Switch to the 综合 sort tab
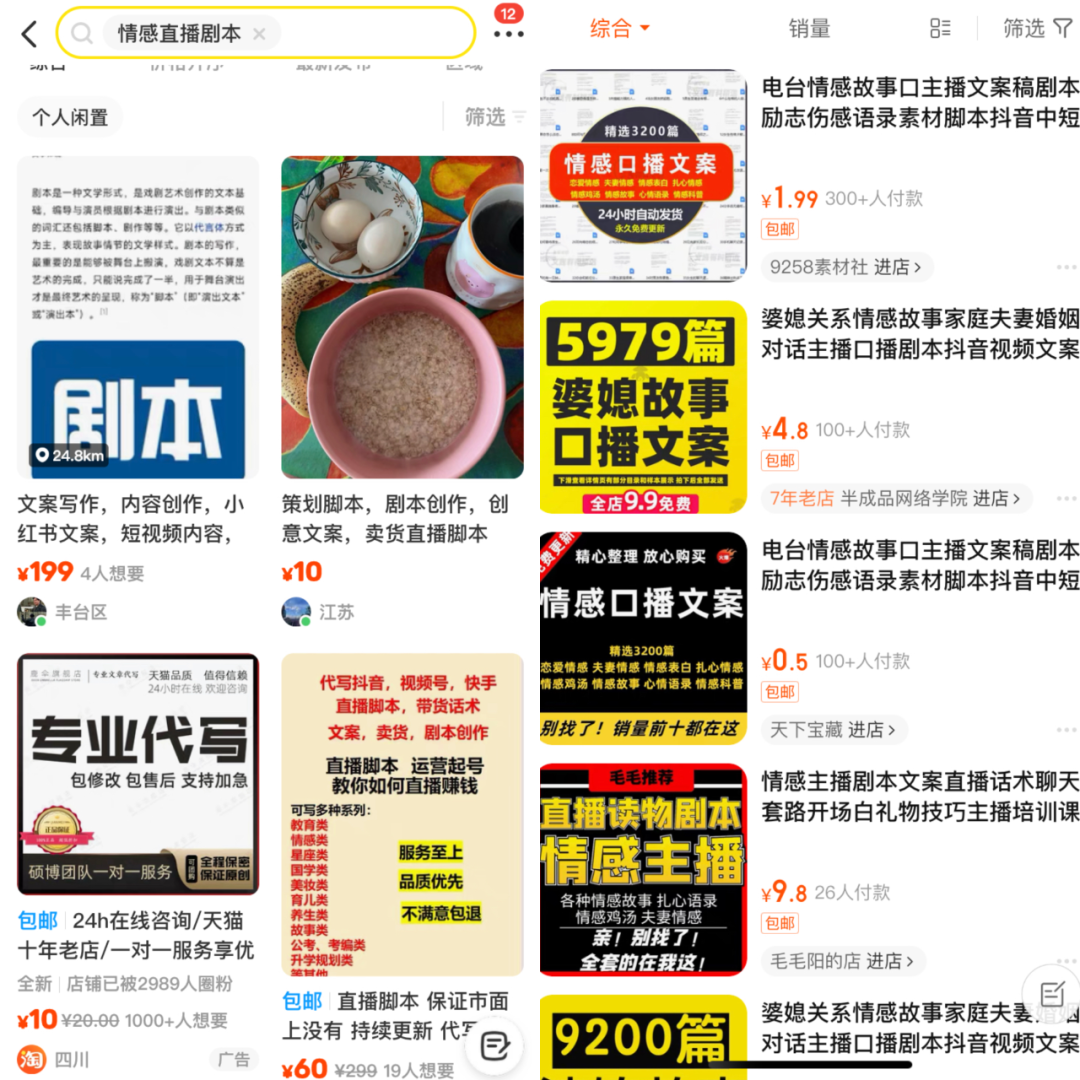 (x=620, y=29)
